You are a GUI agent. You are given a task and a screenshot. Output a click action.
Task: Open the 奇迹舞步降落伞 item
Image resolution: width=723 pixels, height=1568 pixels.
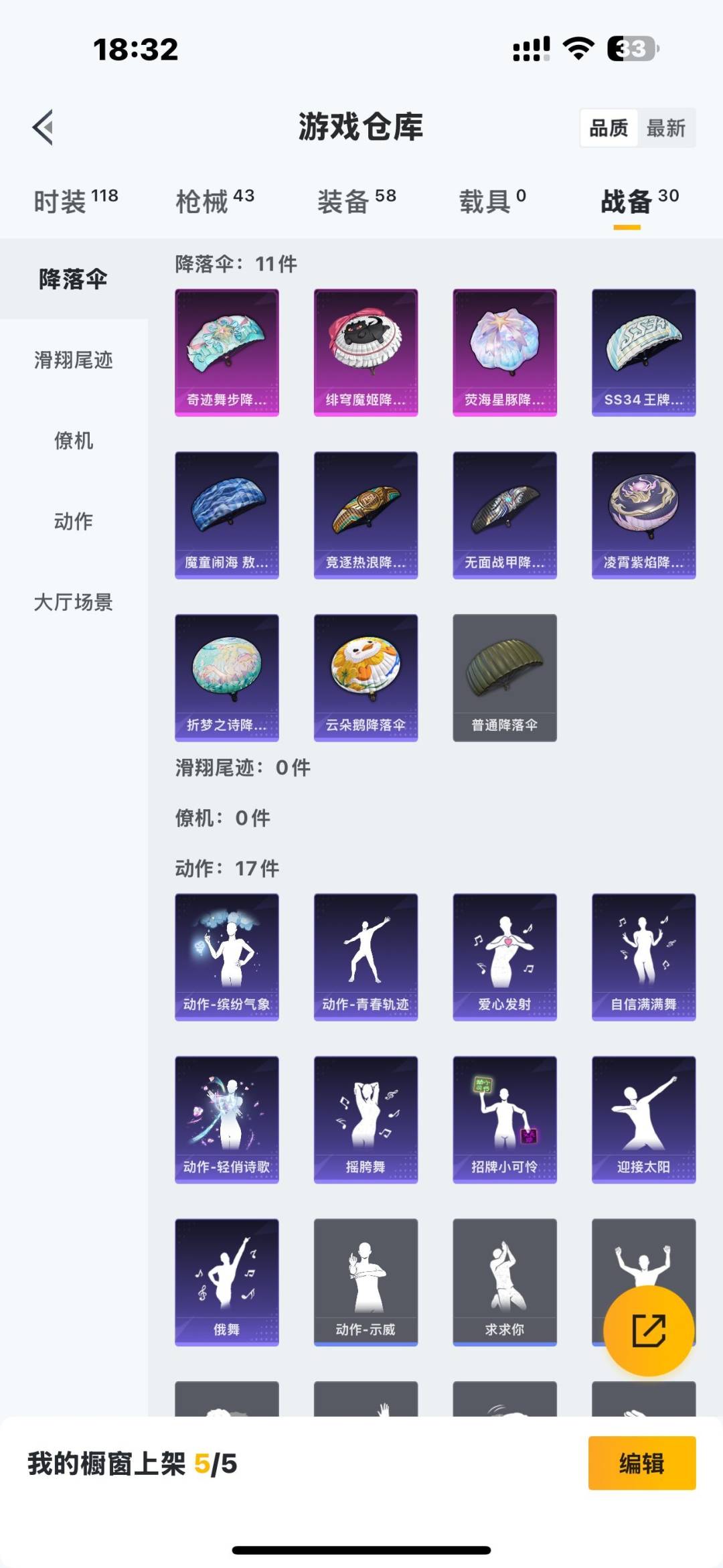click(x=227, y=352)
